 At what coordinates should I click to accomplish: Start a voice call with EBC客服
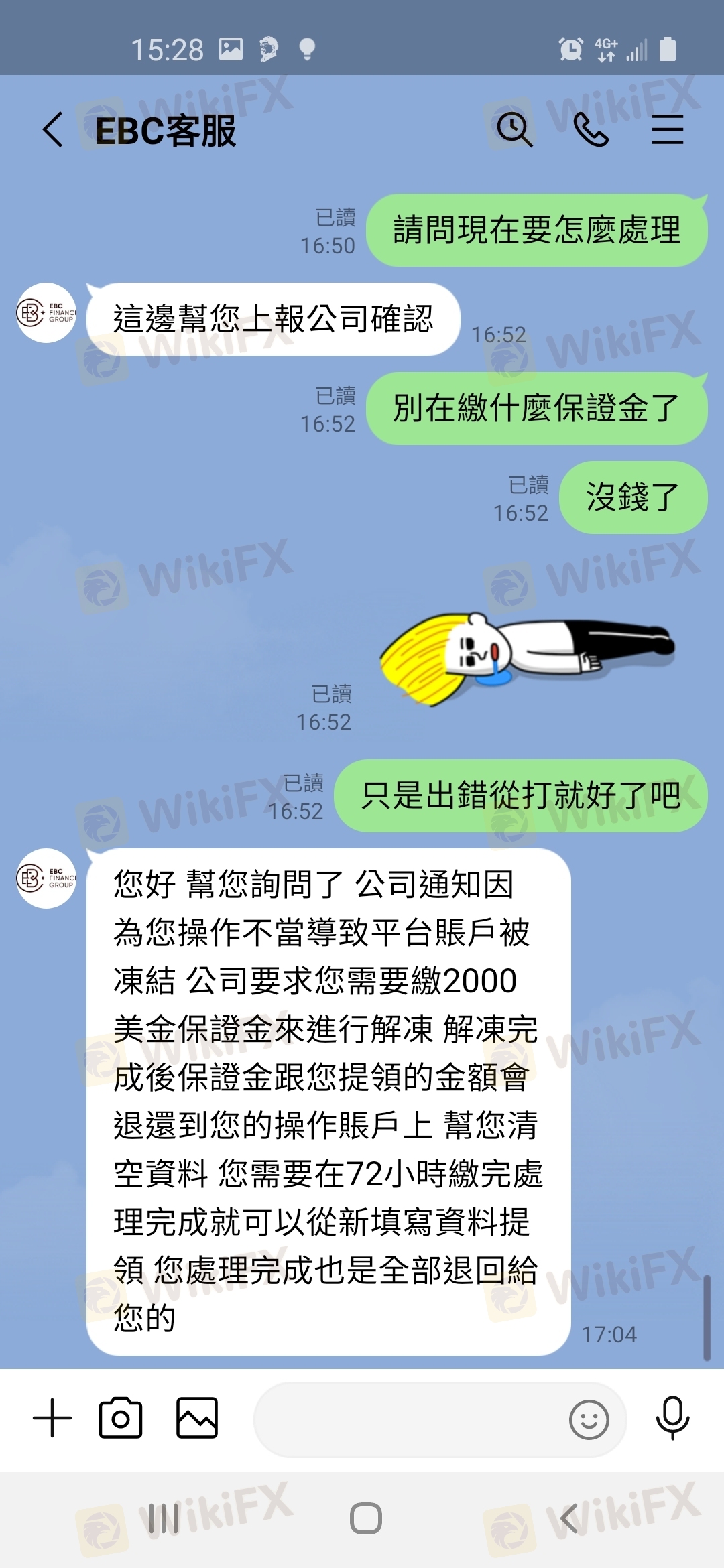pyautogui.click(x=591, y=129)
